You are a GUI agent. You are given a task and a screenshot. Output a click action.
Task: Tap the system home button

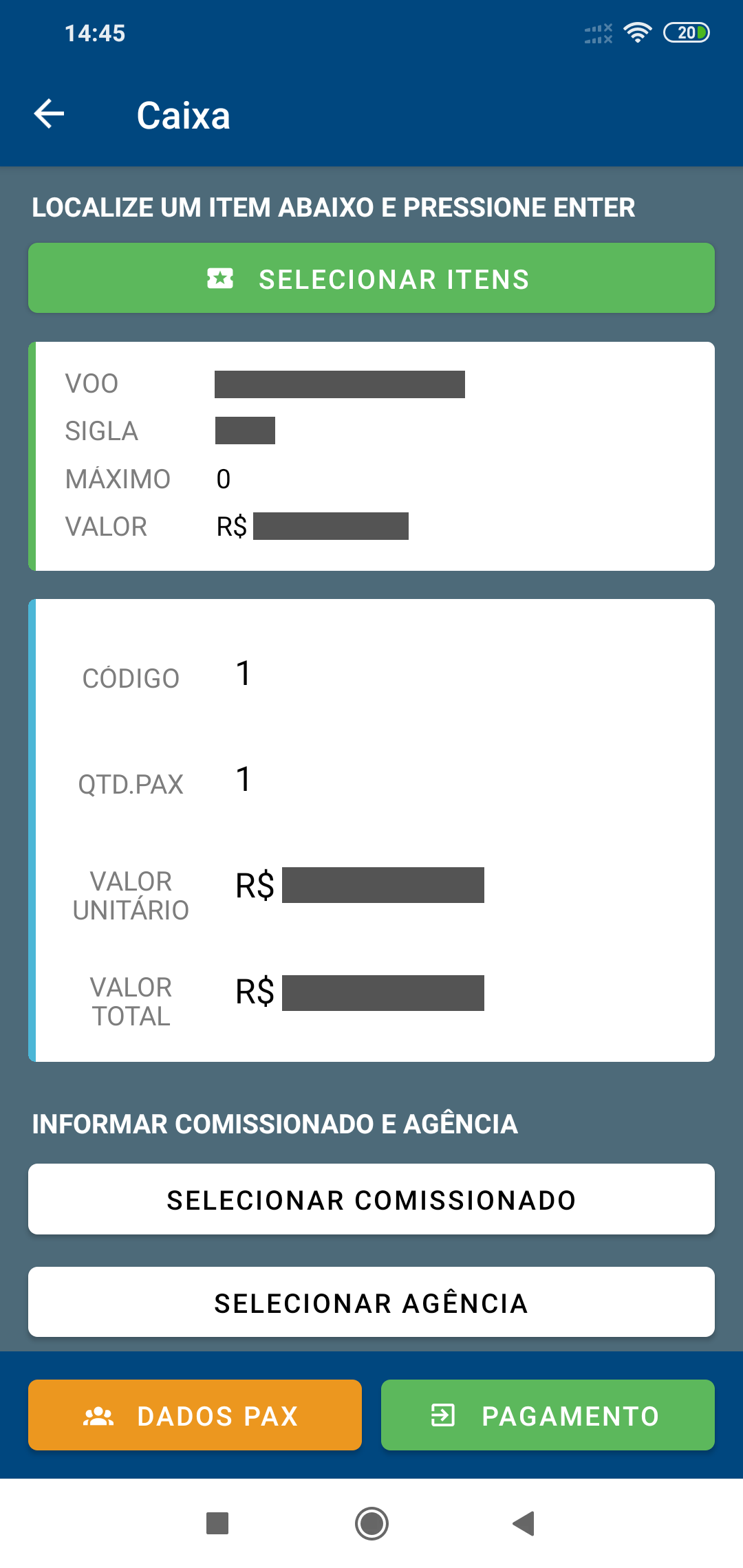coord(371,1523)
